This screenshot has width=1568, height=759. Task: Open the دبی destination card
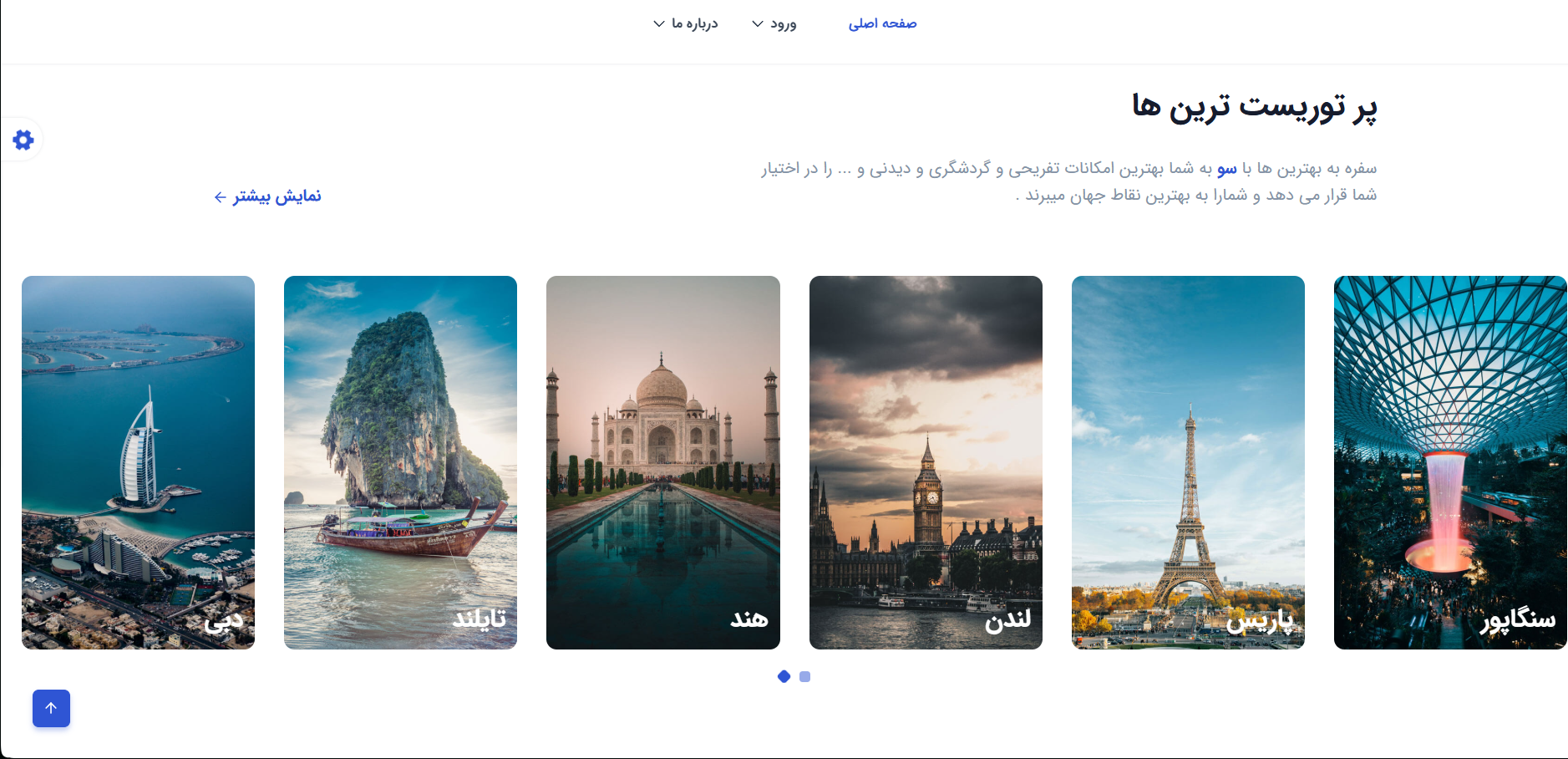138,462
